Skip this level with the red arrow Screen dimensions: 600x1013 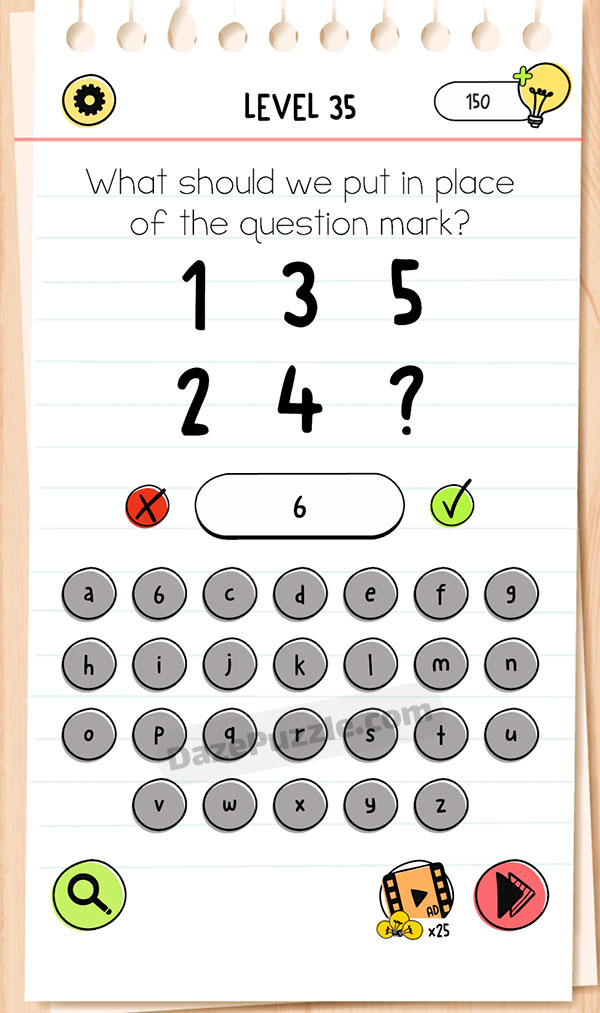pyautogui.click(x=510, y=892)
